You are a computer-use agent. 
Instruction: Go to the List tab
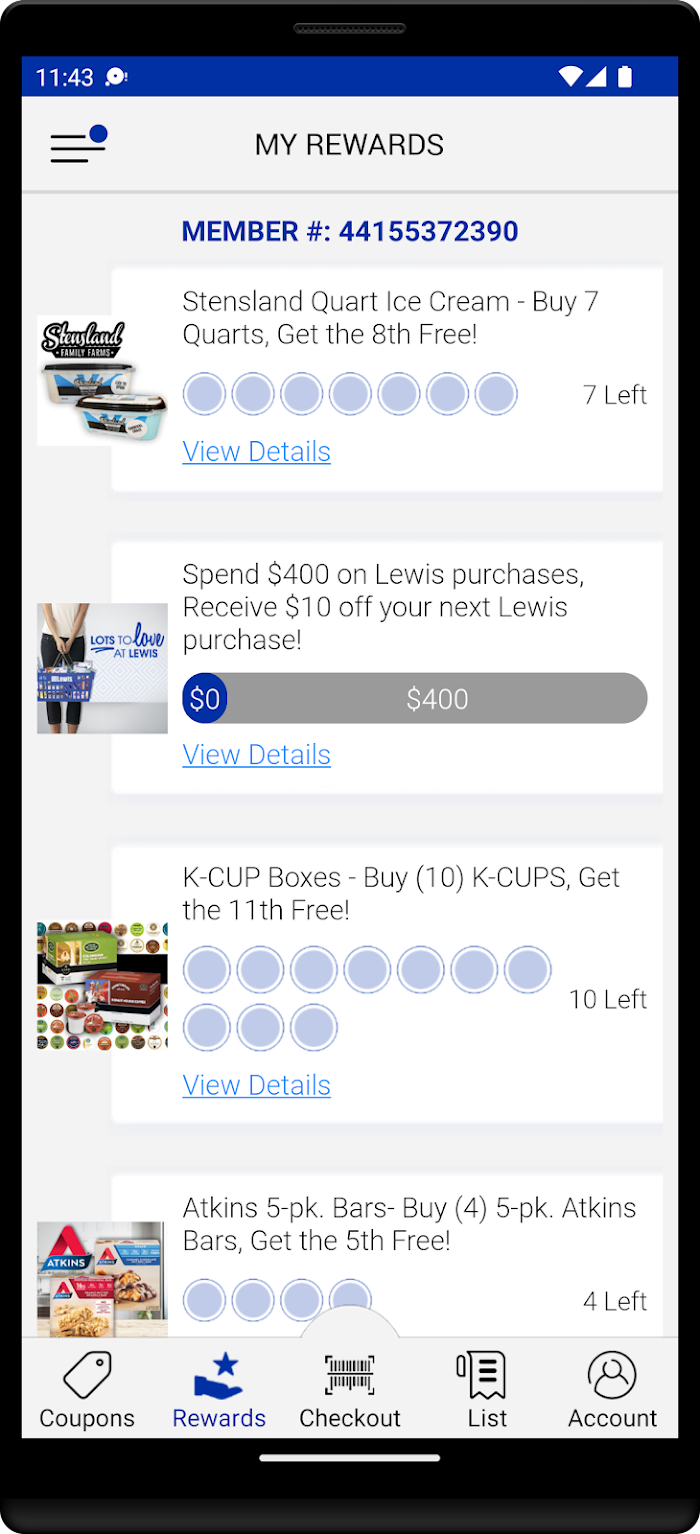point(487,1389)
